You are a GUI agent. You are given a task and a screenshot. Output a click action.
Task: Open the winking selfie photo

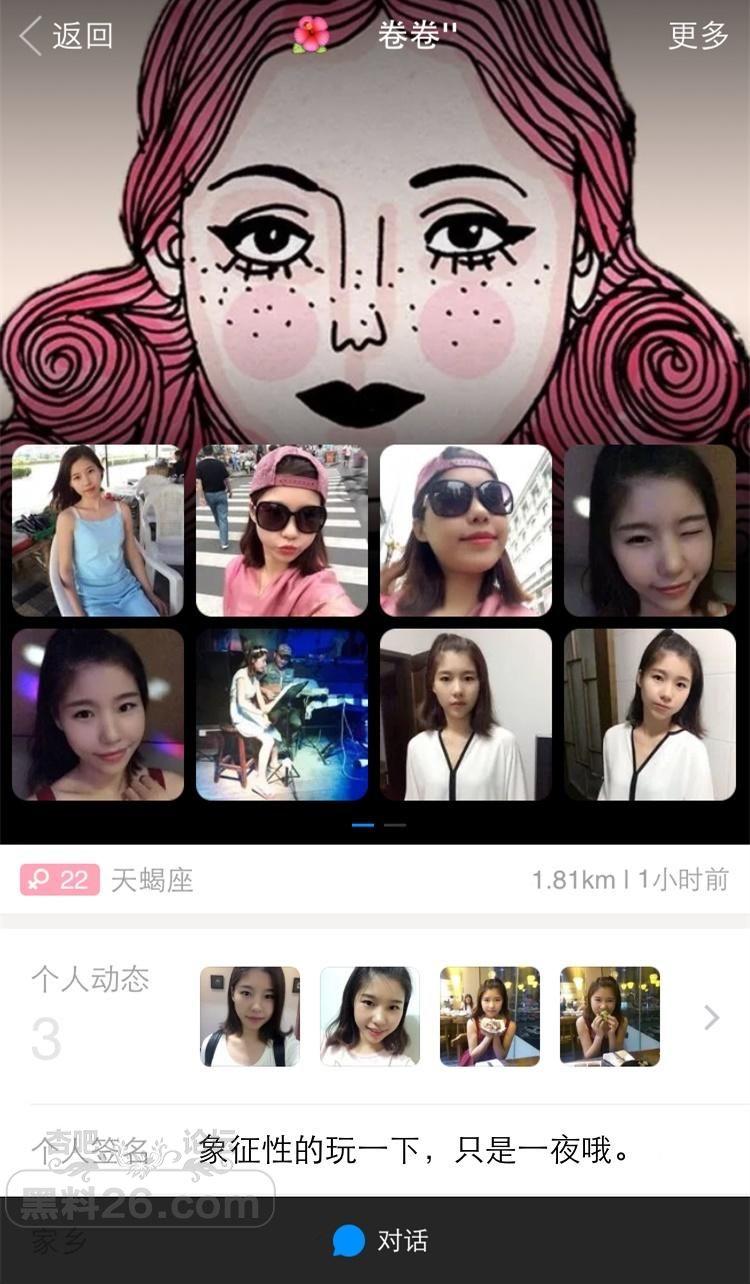650,531
